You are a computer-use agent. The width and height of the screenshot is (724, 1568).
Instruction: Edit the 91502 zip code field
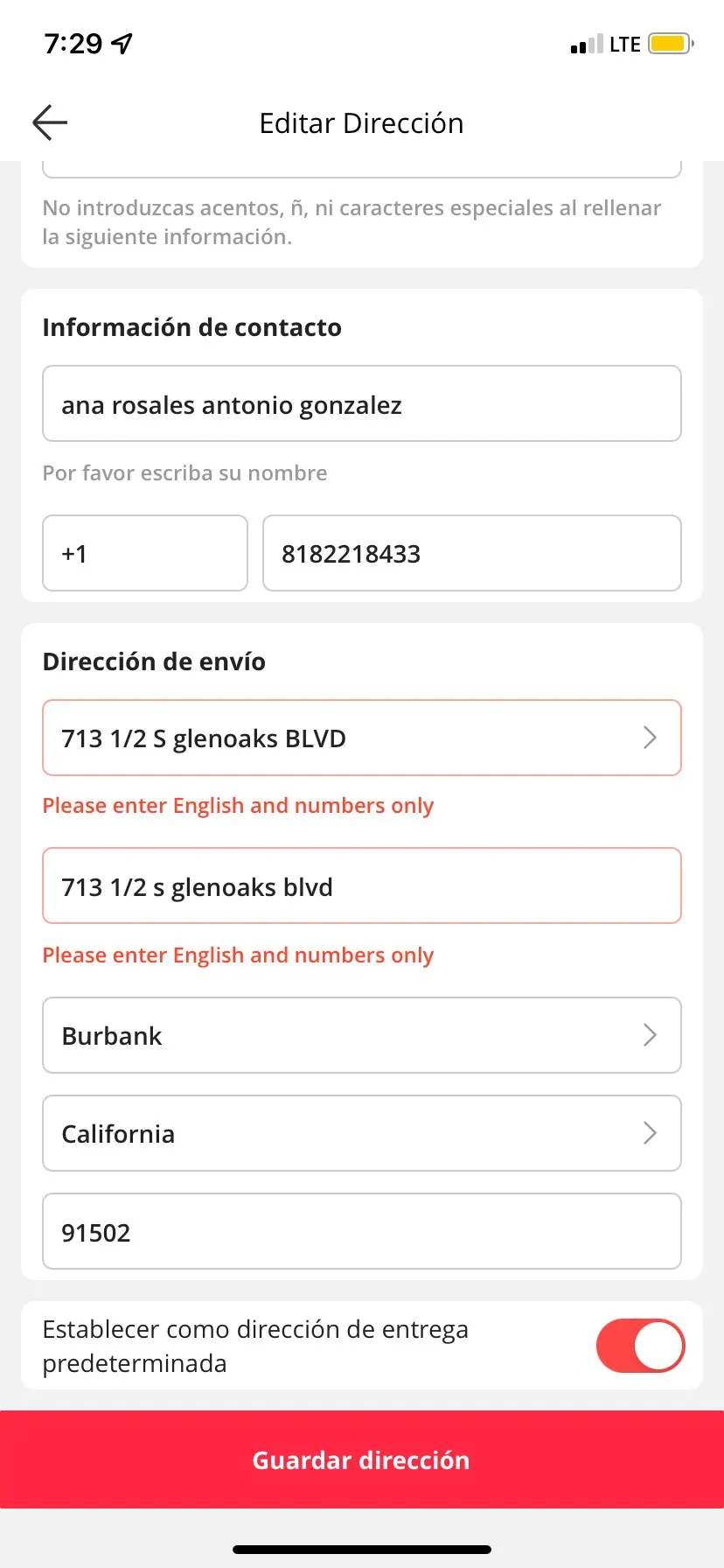361,1231
